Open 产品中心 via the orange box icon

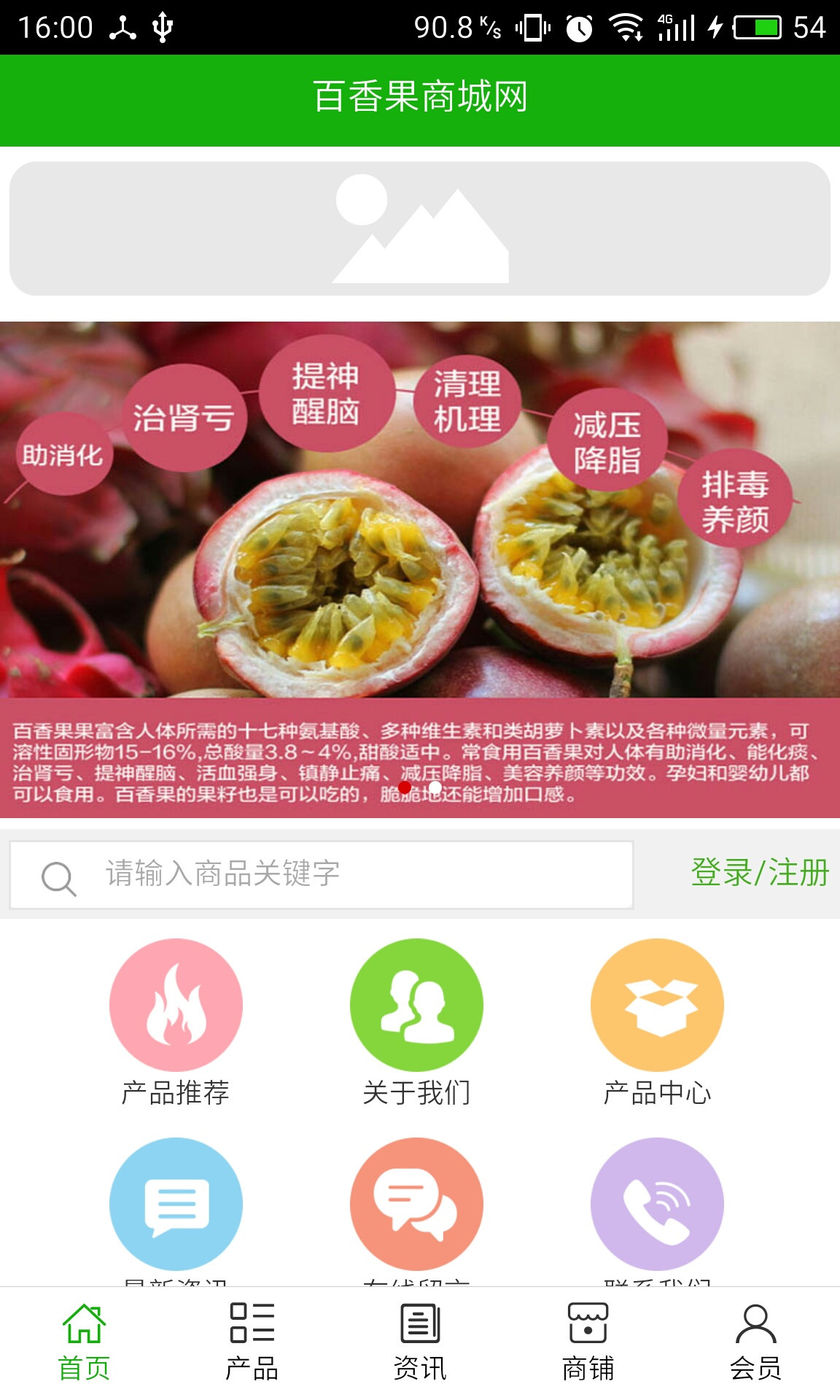pos(656,1004)
